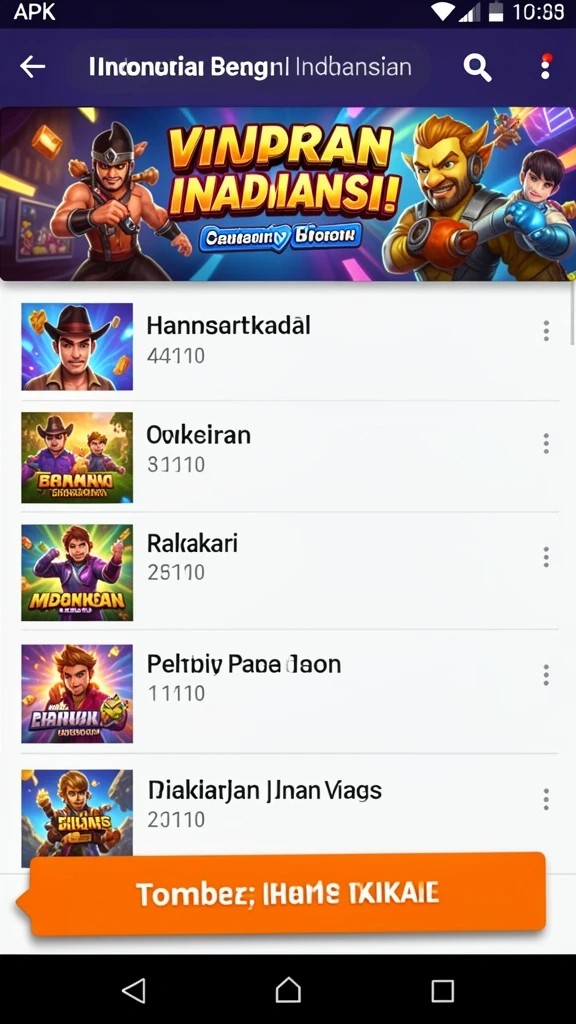The height and width of the screenshot is (1024, 576).
Task: Open the recent apps view
Action: coord(442,991)
